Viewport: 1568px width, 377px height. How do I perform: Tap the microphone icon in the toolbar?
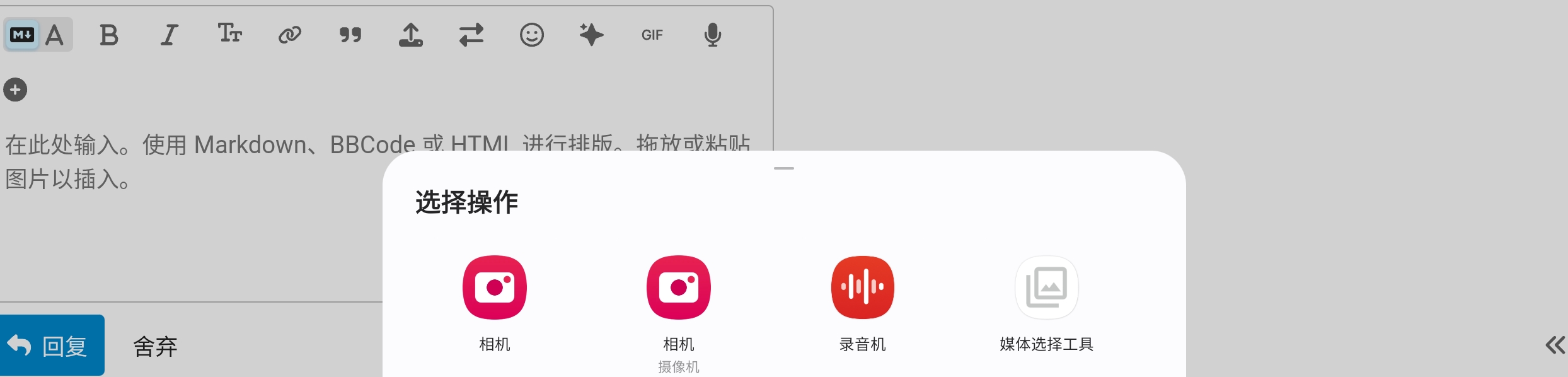coord(713,35)
